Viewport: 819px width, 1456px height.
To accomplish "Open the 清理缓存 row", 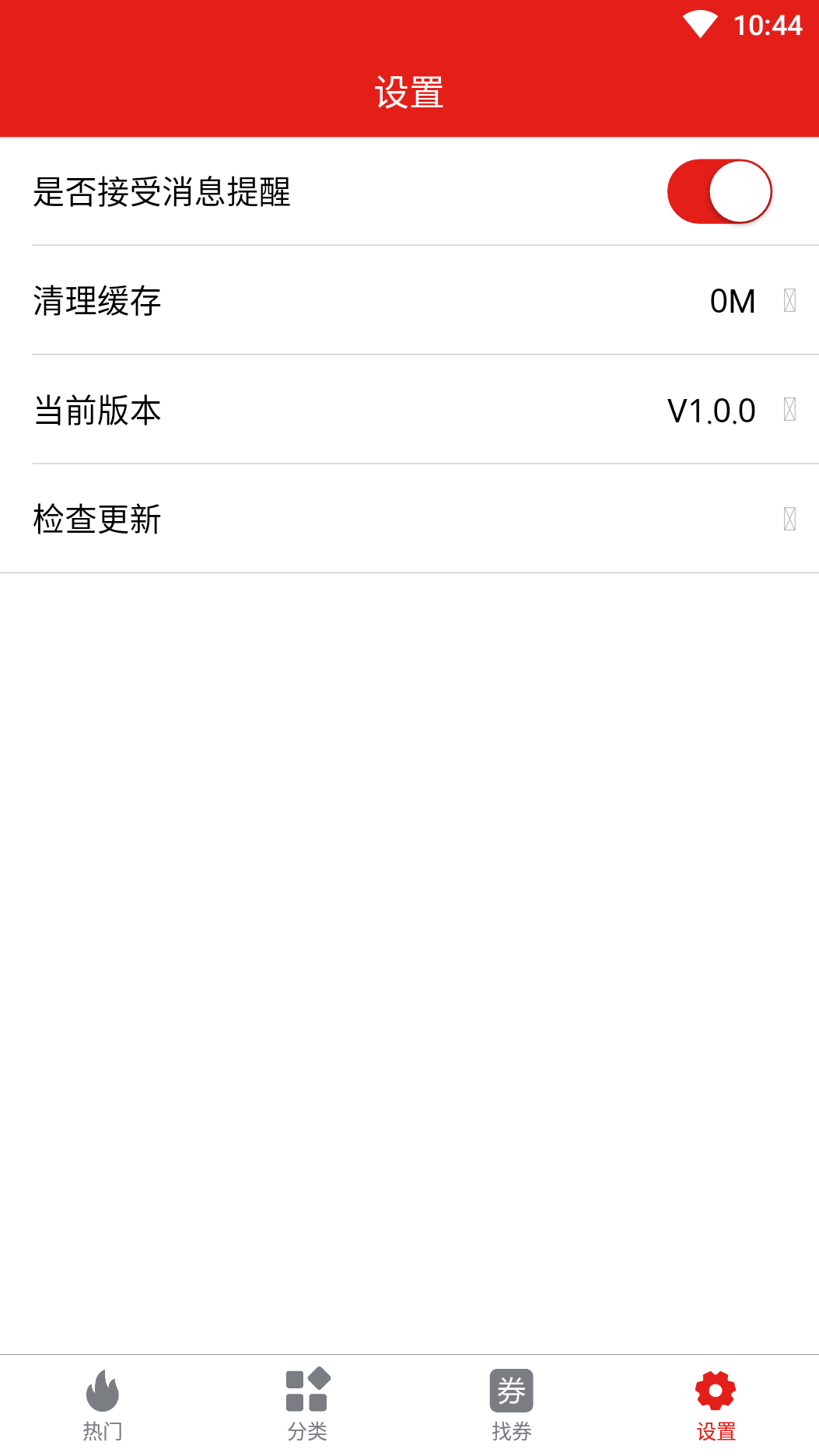I will (x=409, y=301).
